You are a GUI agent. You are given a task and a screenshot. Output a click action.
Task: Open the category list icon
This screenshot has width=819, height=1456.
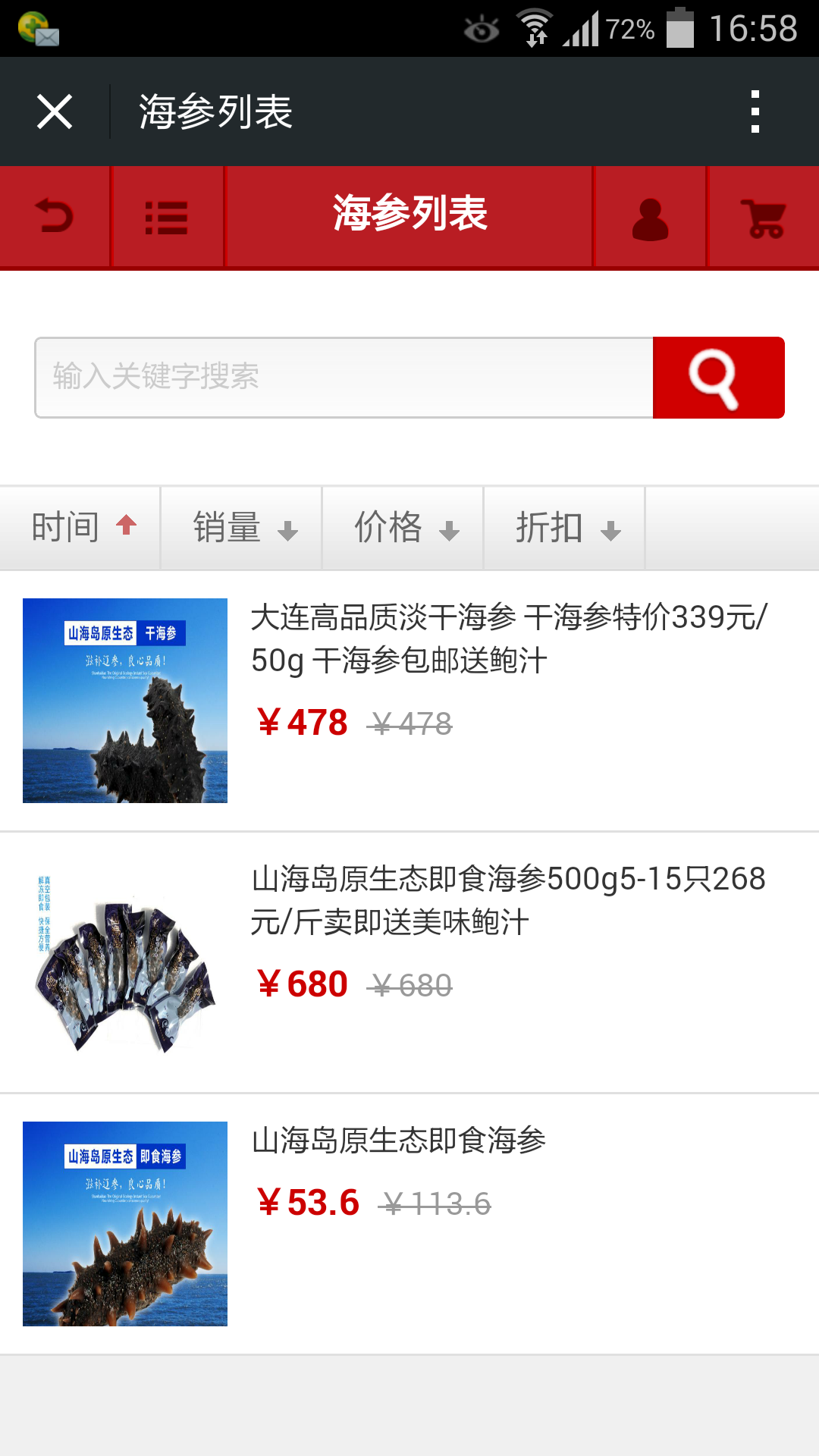168,216
